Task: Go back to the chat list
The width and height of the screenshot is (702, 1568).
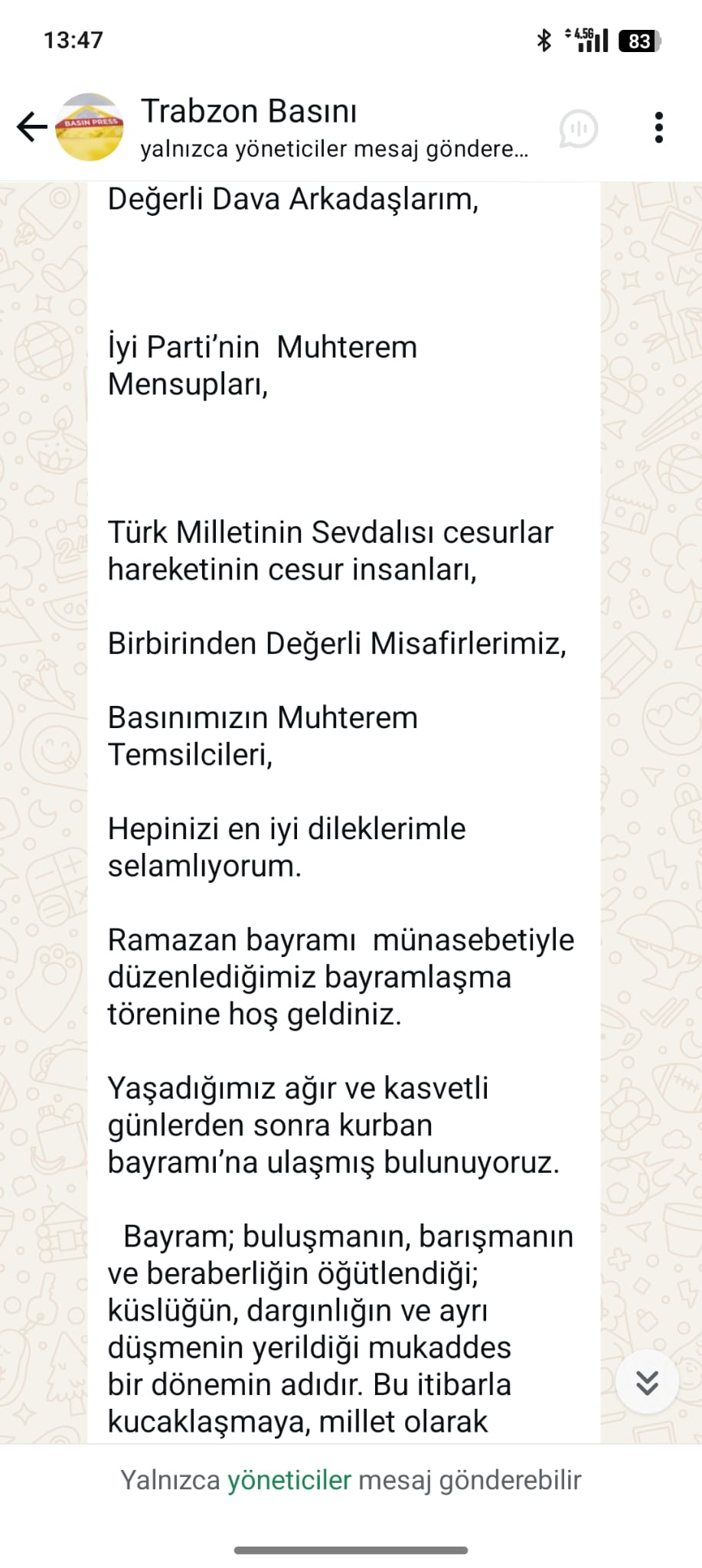Action: (x=31, y=127)
